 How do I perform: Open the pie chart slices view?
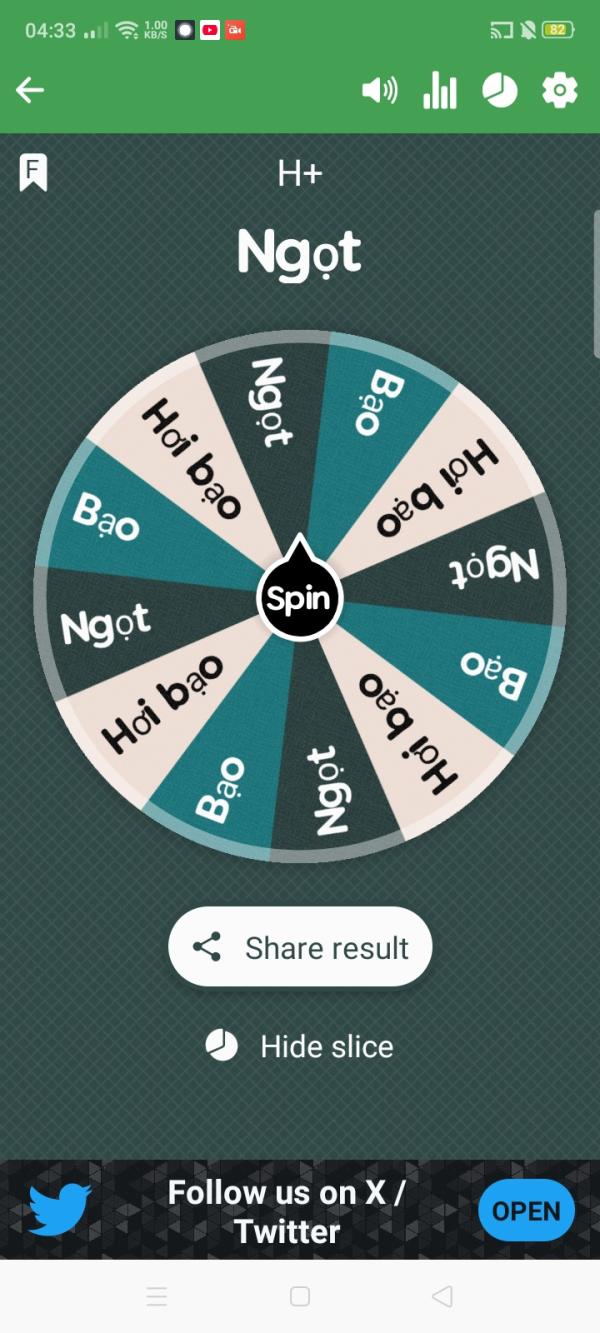pyautogui.click(x=500, y=91)
